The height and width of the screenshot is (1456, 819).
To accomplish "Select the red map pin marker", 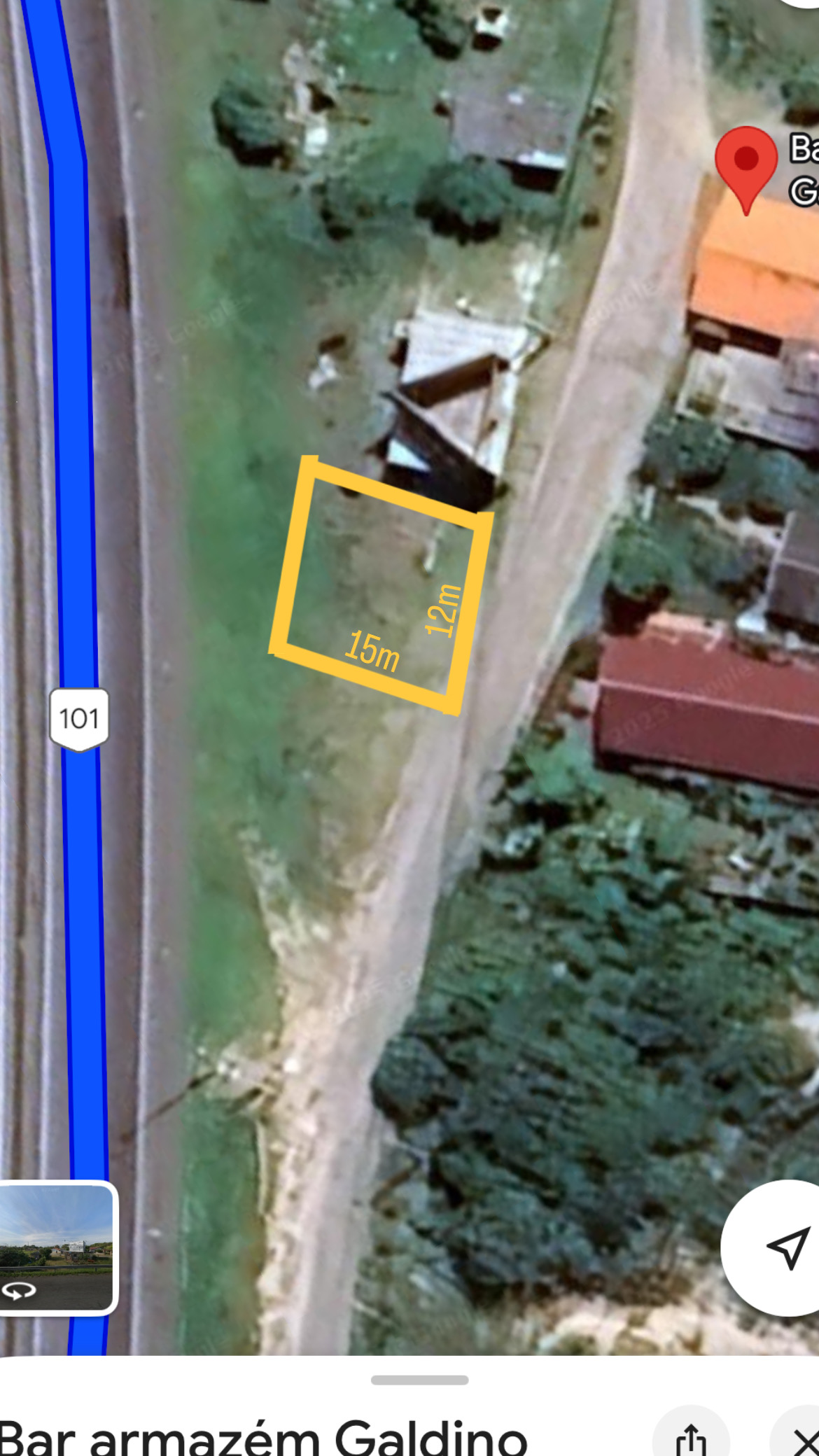I will click(x=745, y=162).
